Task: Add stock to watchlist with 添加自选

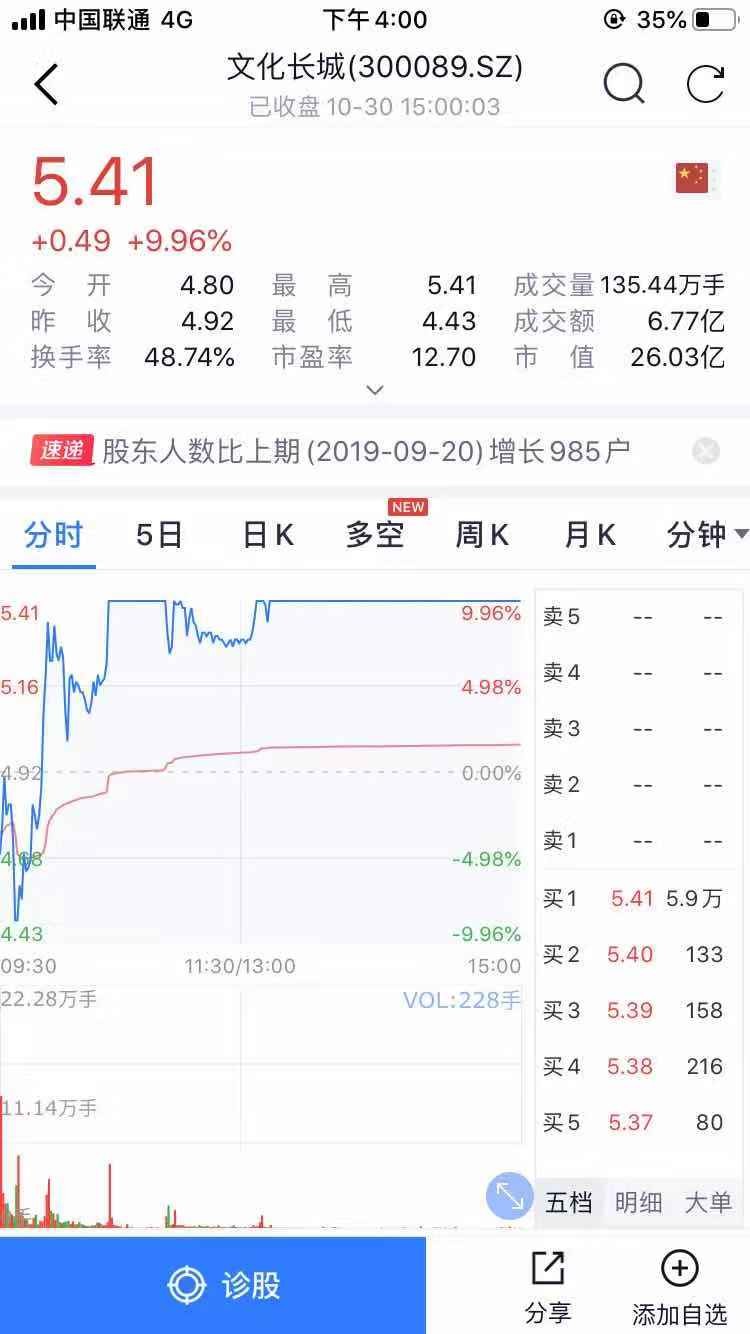Action: 679,1287
